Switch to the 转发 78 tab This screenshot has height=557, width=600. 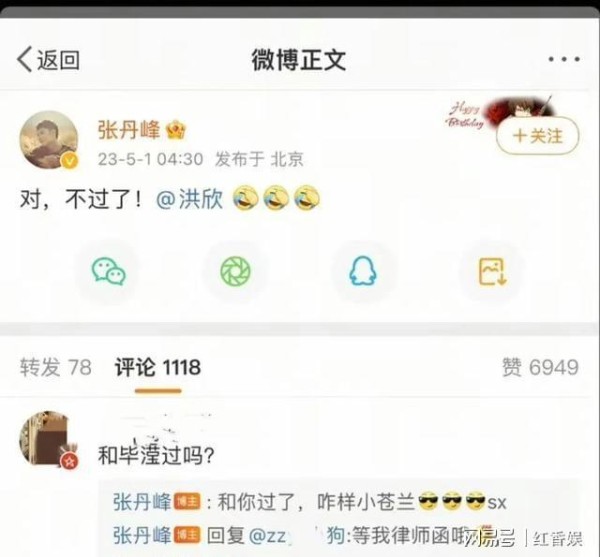coord(55,367)
